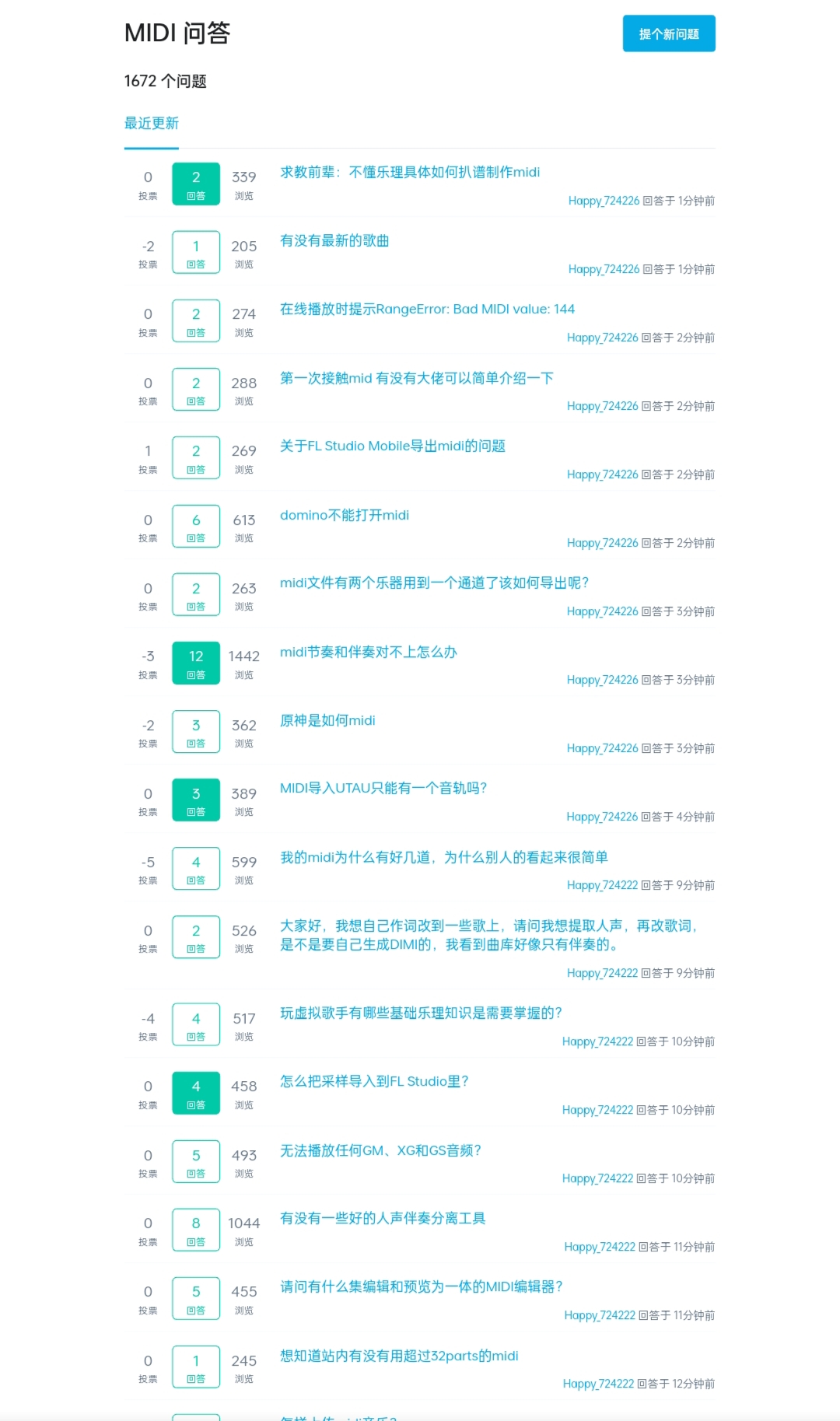Open the question midi节奏和伴奏对不上怎么办
The height and width of the screenshot is (1421, 840).
pos(369,652)
